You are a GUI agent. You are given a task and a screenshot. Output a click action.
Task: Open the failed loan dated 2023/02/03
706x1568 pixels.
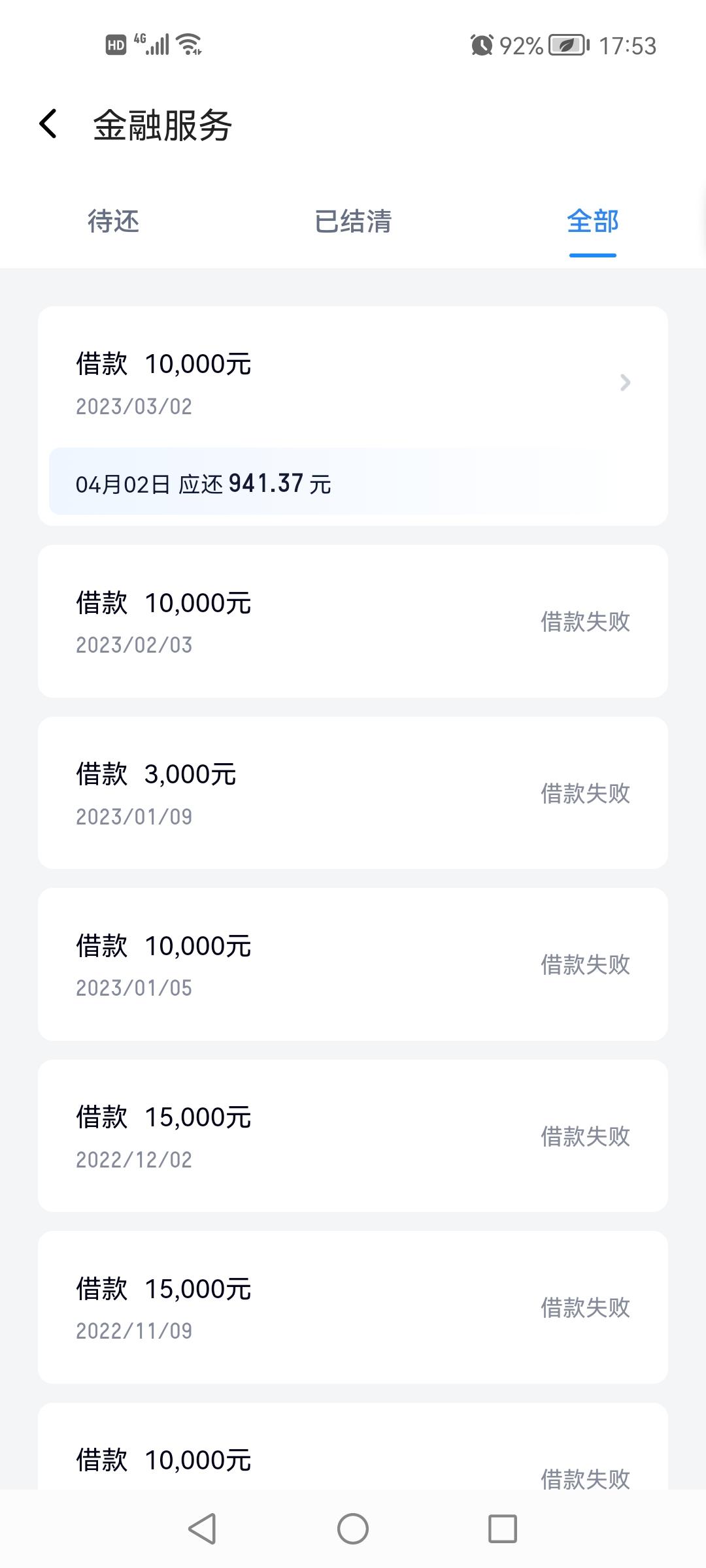tap(353, 621)
